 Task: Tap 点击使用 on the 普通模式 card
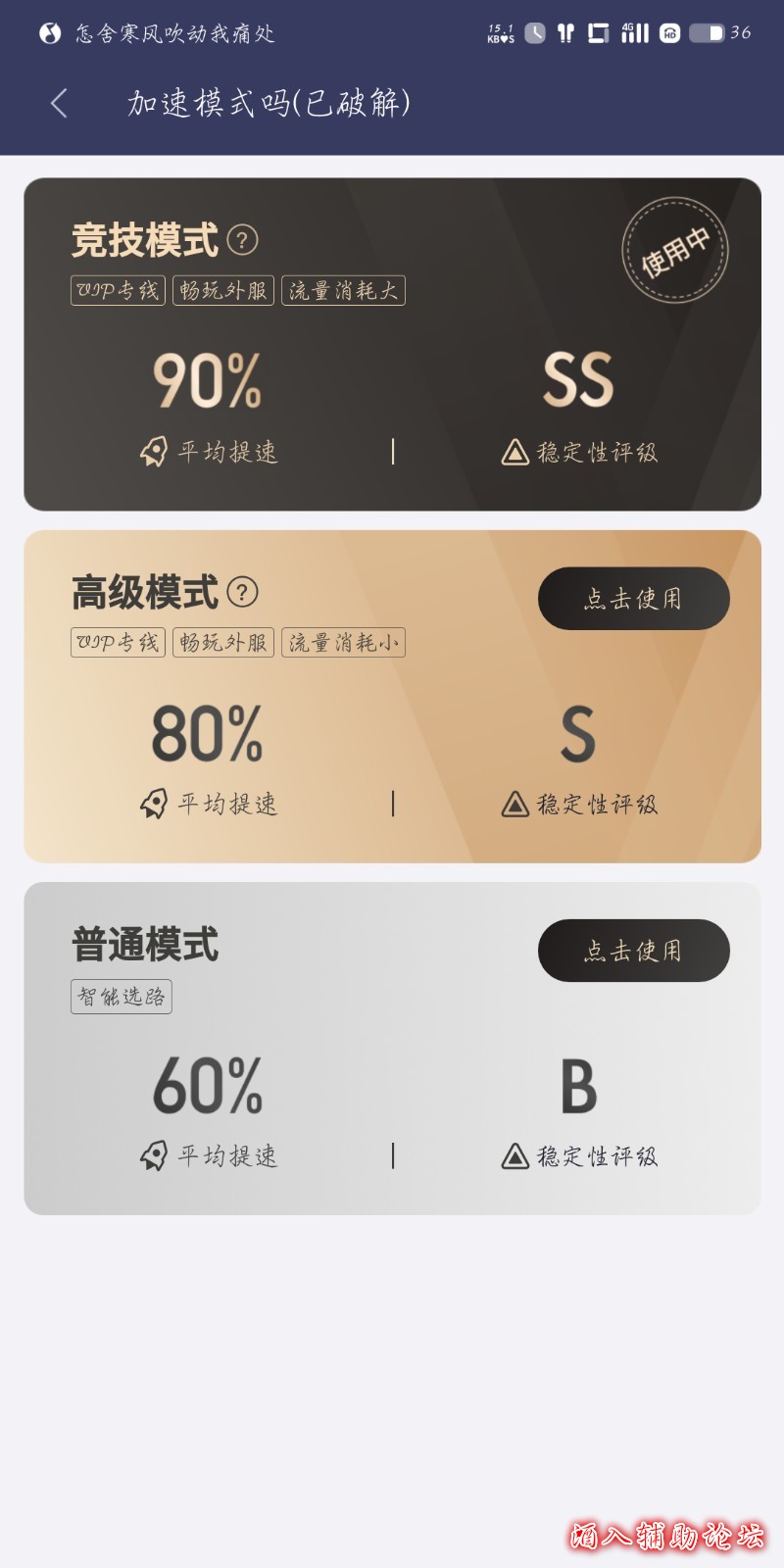click(x=633, y=951)
